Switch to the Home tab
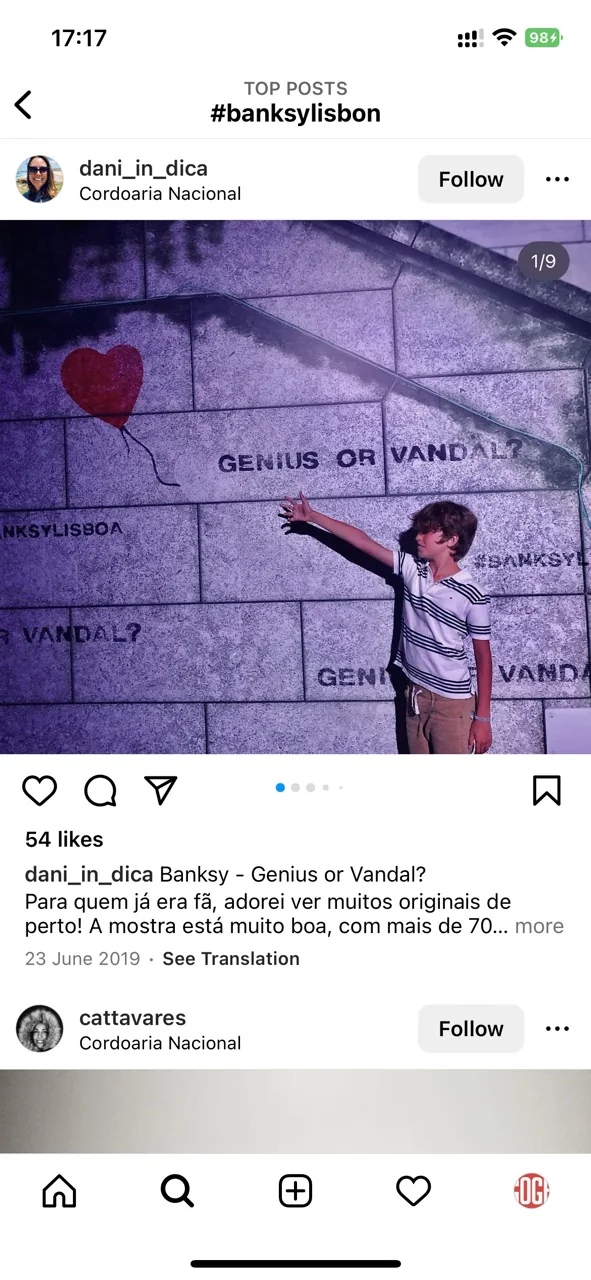The height and width of the screenshot is (1280, 591). (x=59, y=1191)
